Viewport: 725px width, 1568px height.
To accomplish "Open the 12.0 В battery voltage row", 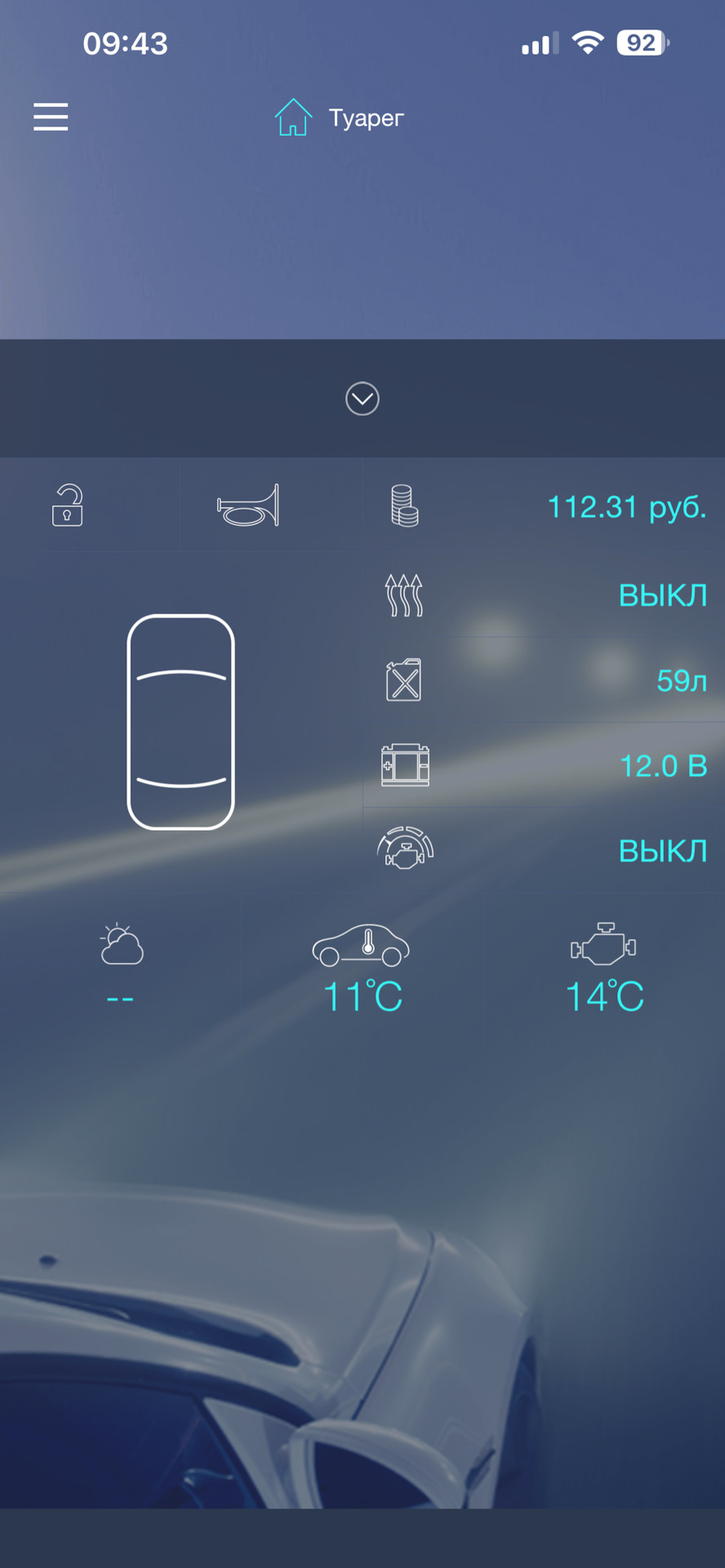I will (x=543, y=766).
